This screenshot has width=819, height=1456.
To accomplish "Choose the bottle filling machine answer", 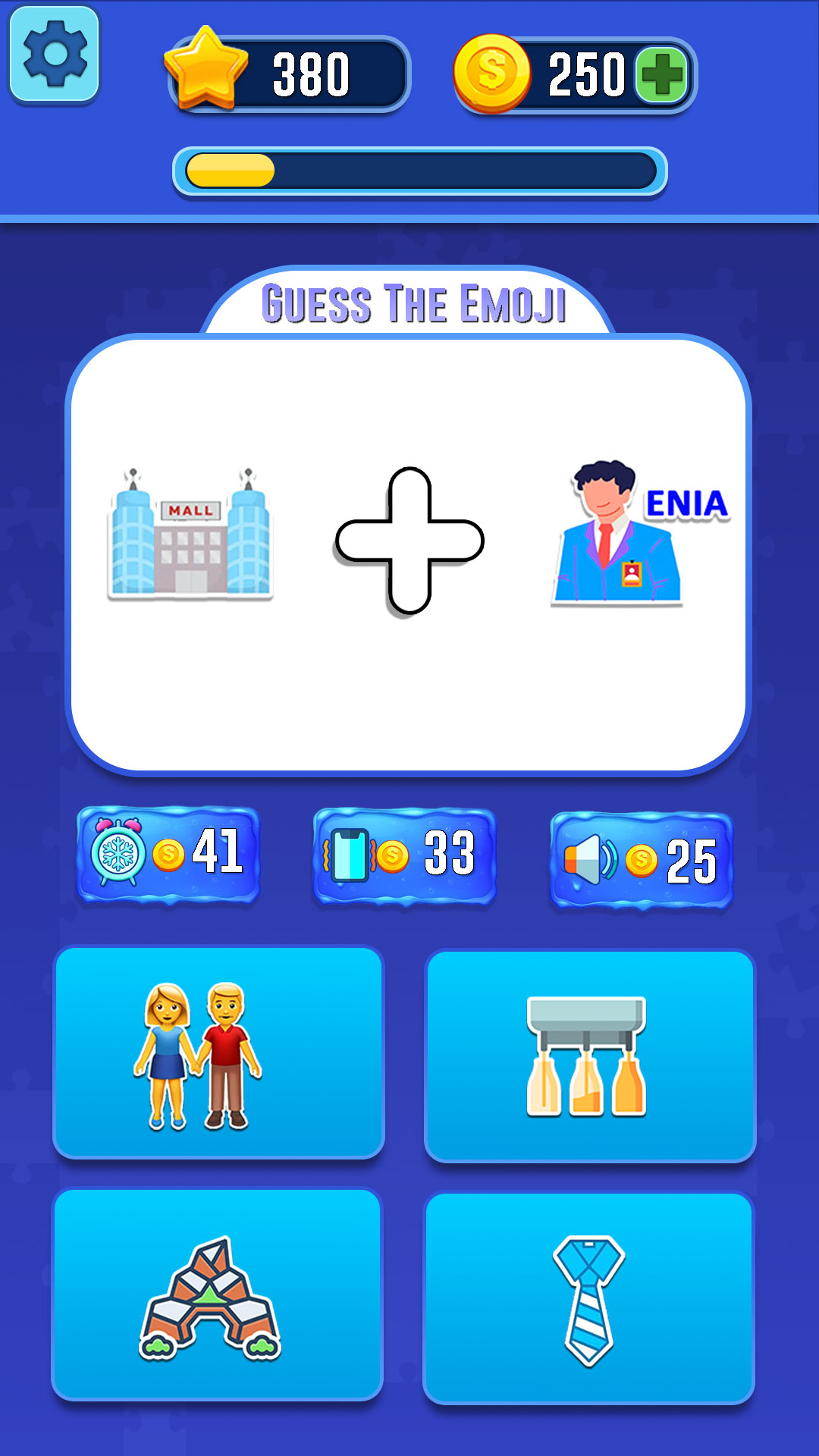I will point(589,1056).
